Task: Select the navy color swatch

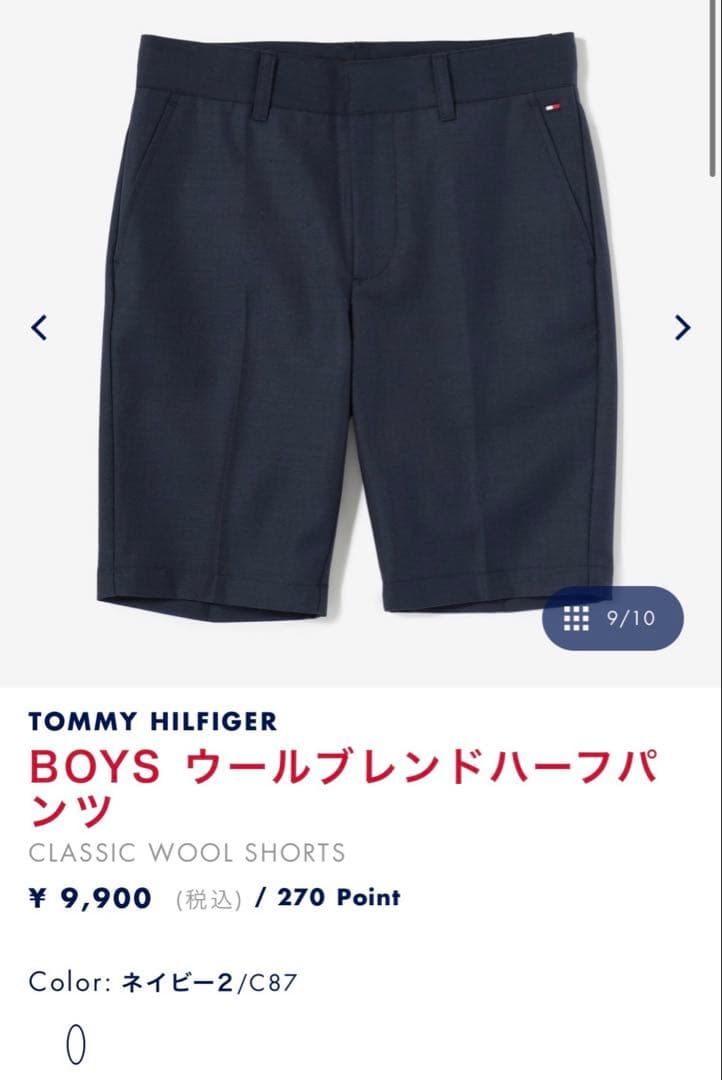Action: click(76, 1046)
